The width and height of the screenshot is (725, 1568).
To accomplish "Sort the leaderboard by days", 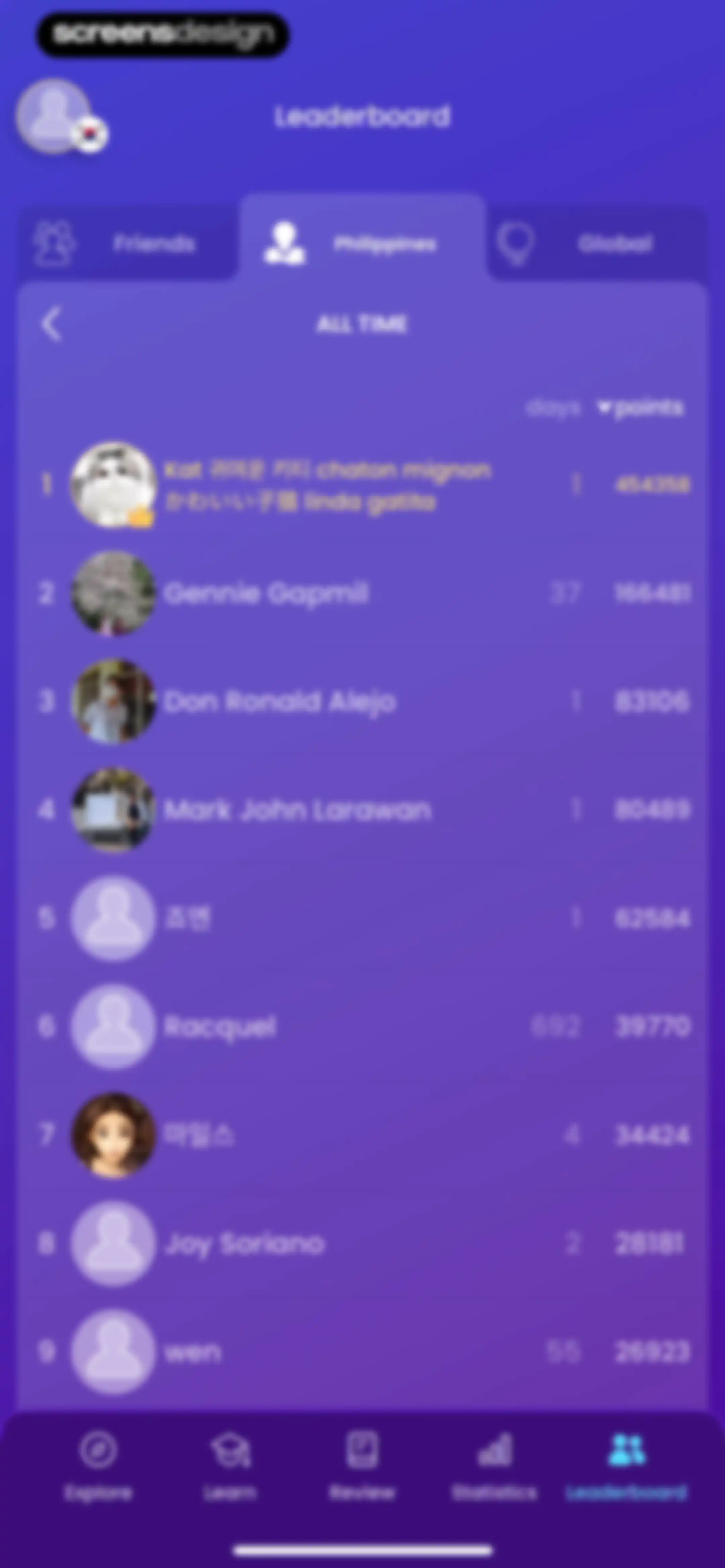I will [x=553, y=407].
